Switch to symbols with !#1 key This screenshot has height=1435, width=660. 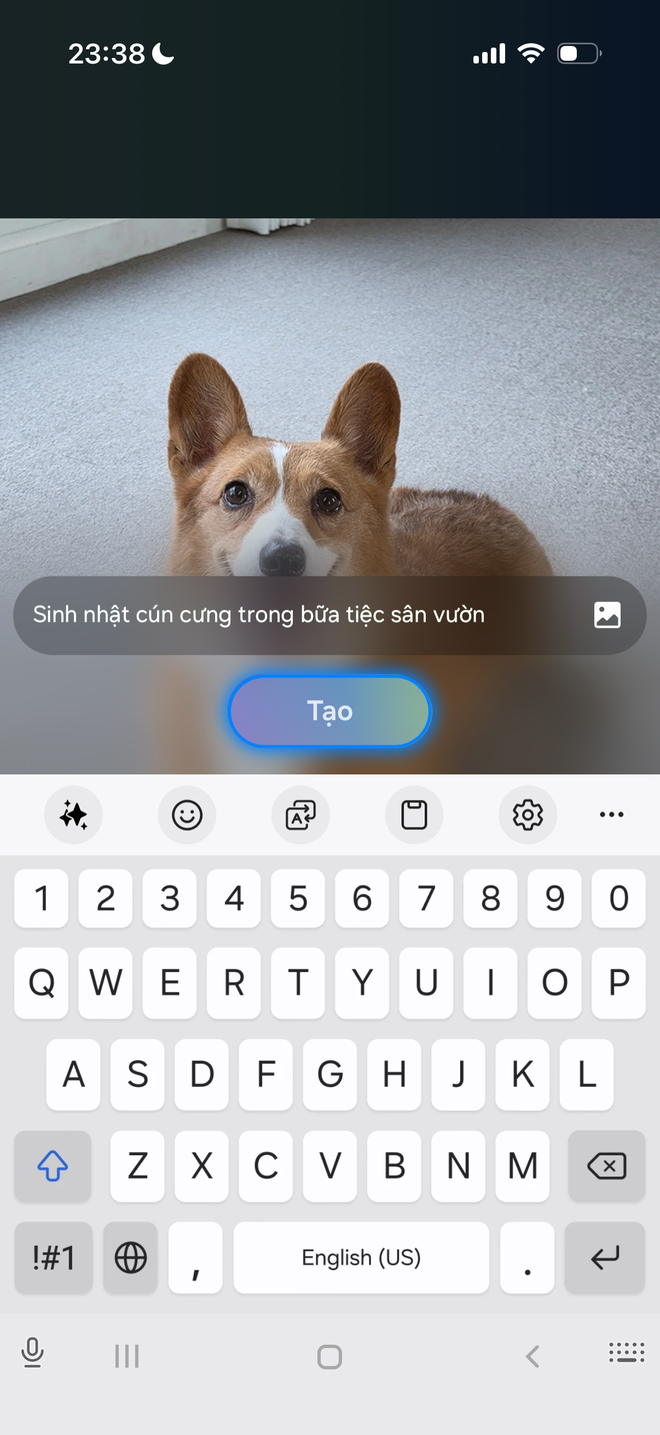click(x=53, y=1257)
